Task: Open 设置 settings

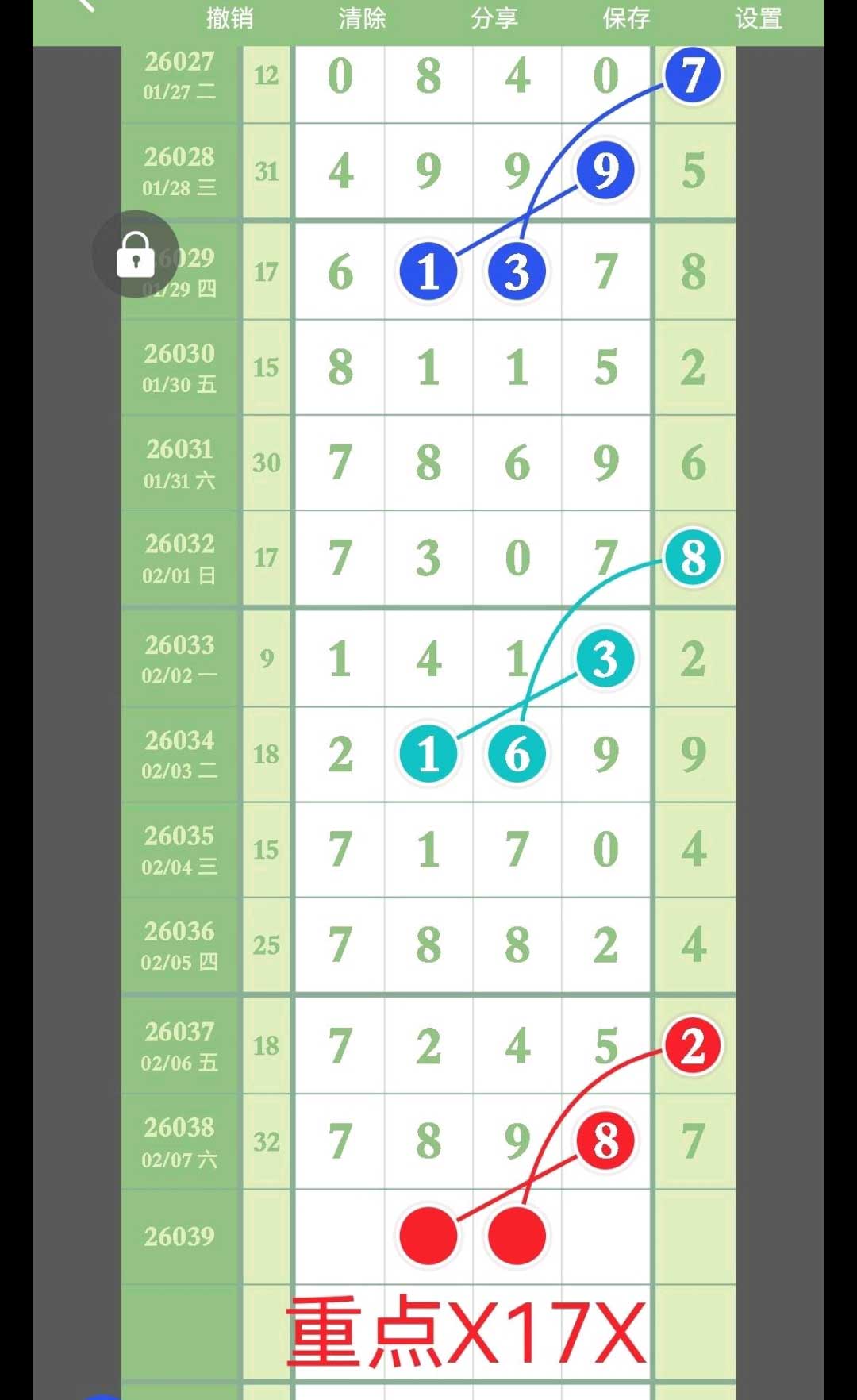Action: tap(759, 17)
